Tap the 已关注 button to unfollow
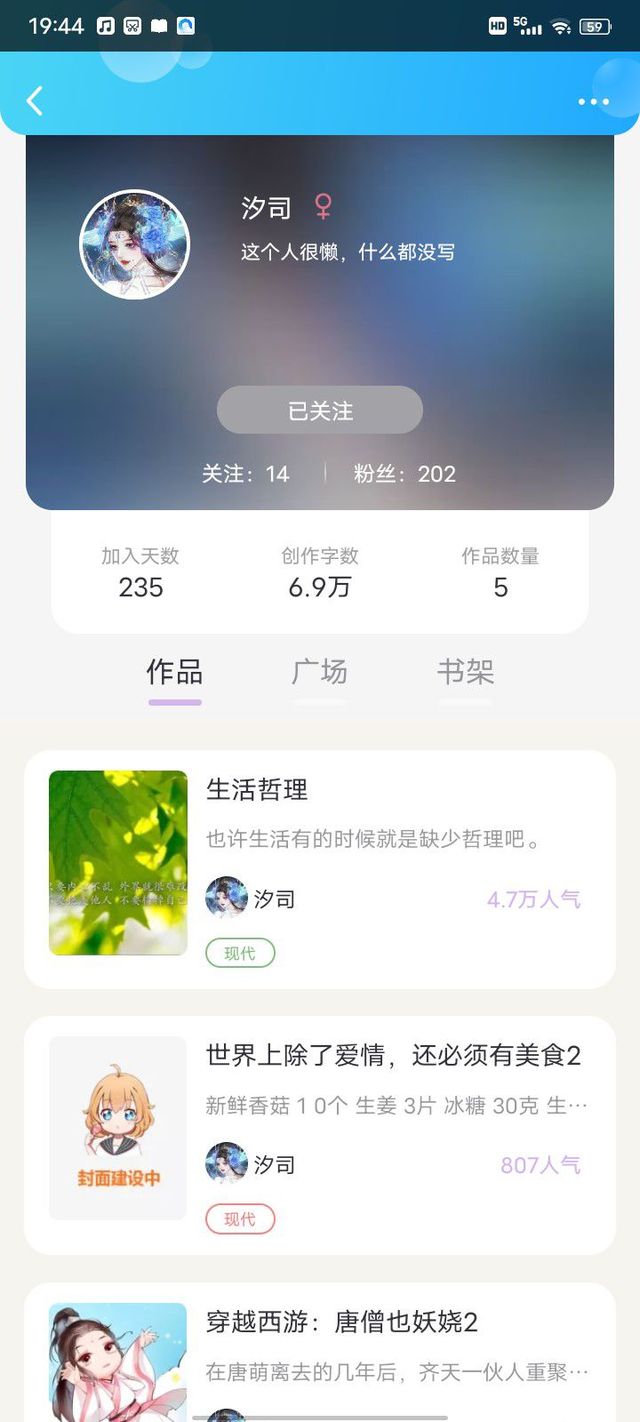The height and width of the screenshot is (1422, 640). pyautogui.click(x=320, y=410)
